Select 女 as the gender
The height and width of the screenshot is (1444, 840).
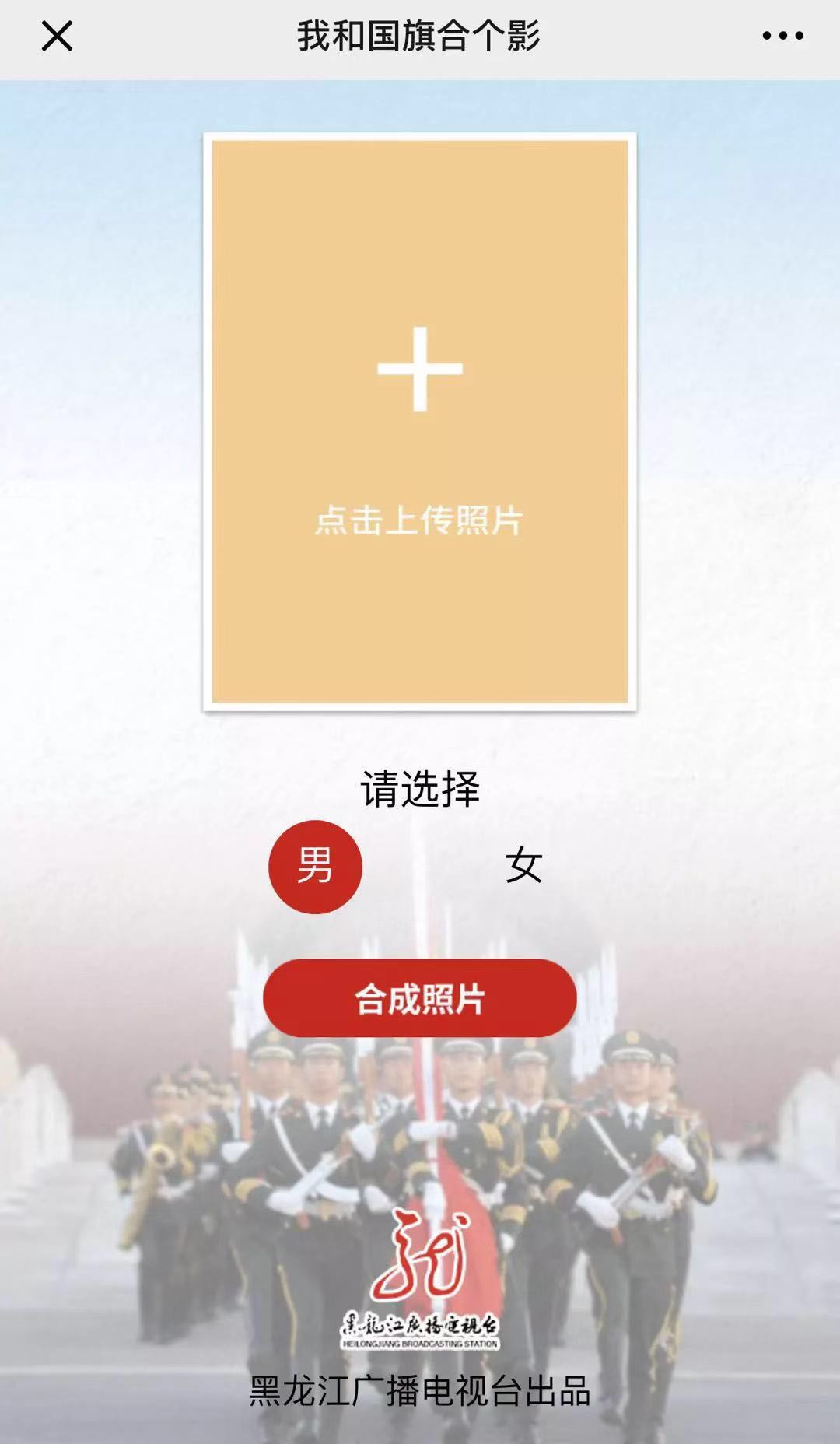[523, 867]
